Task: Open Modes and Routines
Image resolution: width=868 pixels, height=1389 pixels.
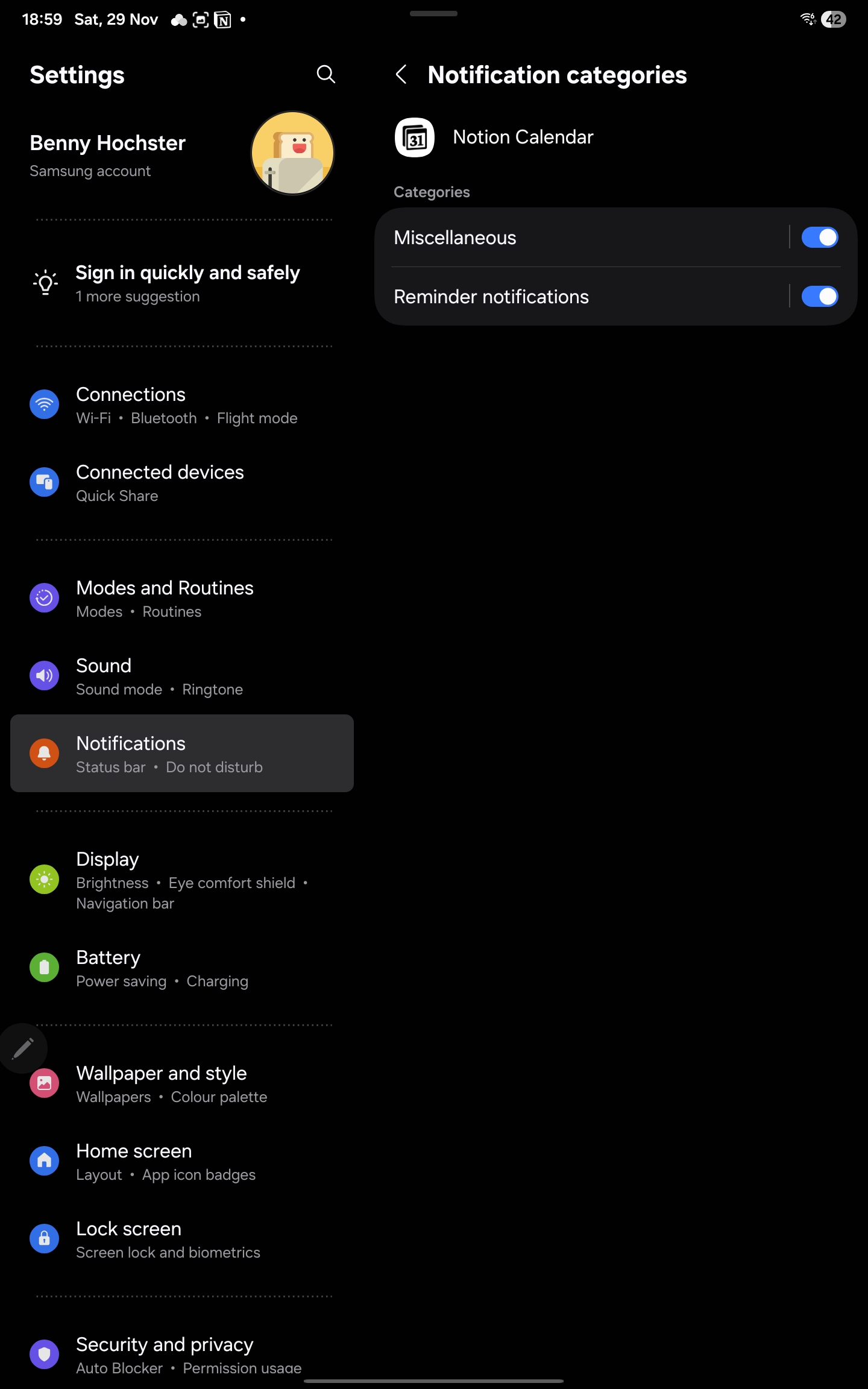Action: click(181, 599)
